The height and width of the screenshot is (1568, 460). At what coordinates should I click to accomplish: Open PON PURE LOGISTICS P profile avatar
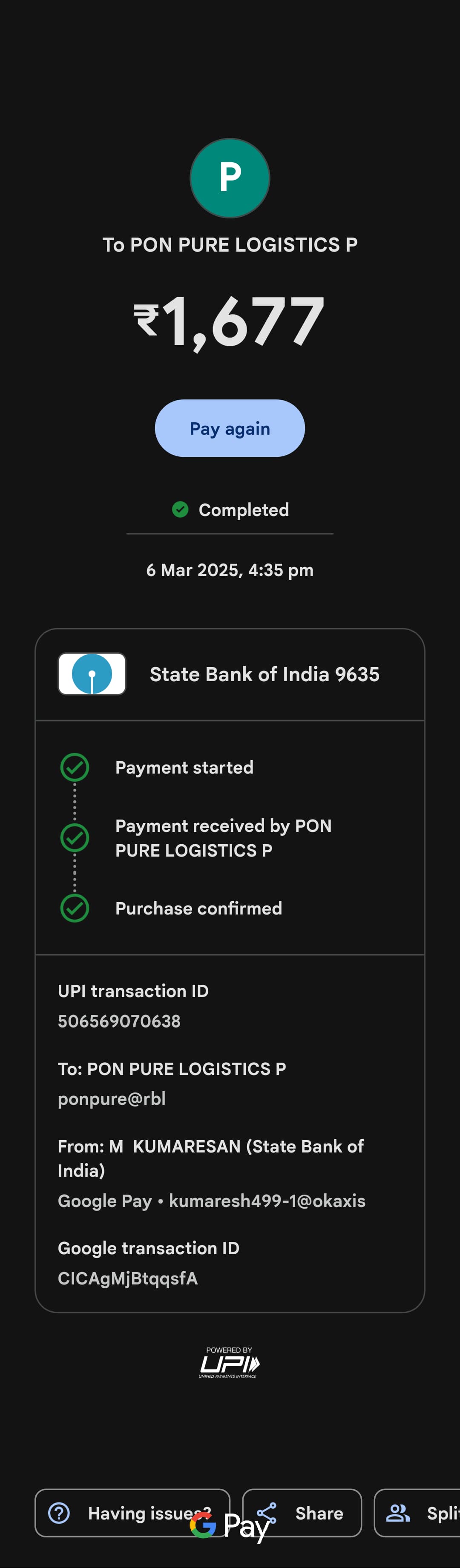tap(230, 178)
